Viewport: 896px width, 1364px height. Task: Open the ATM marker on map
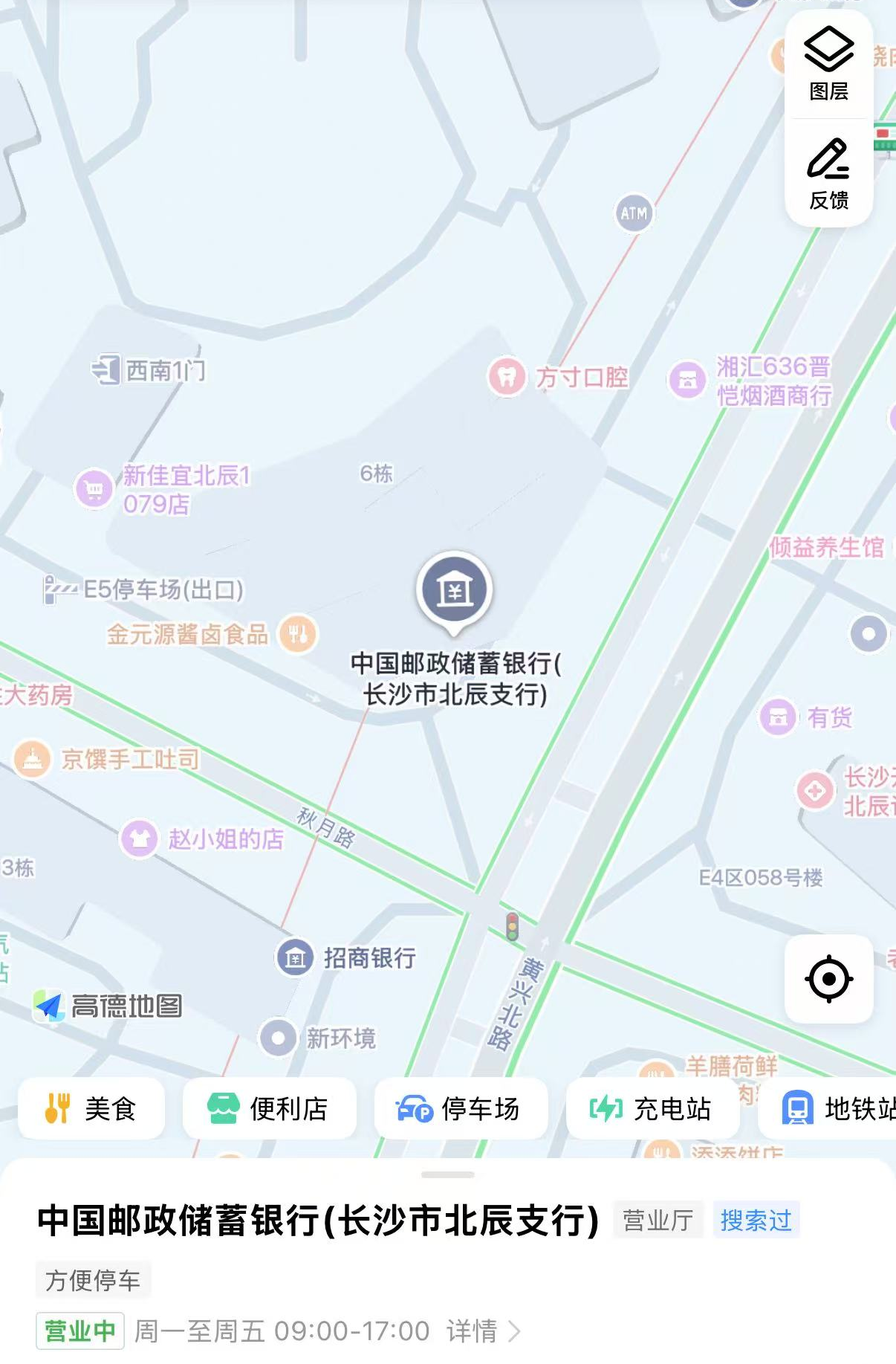[x=634, y=213]
